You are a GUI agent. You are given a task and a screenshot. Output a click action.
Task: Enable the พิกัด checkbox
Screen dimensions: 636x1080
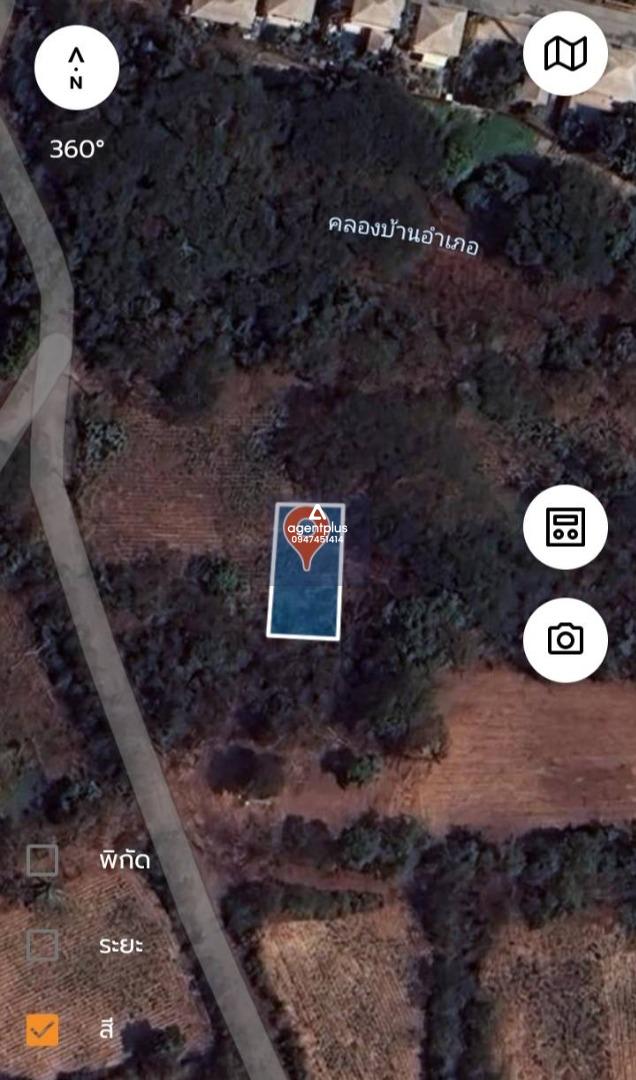click(42, 860)
